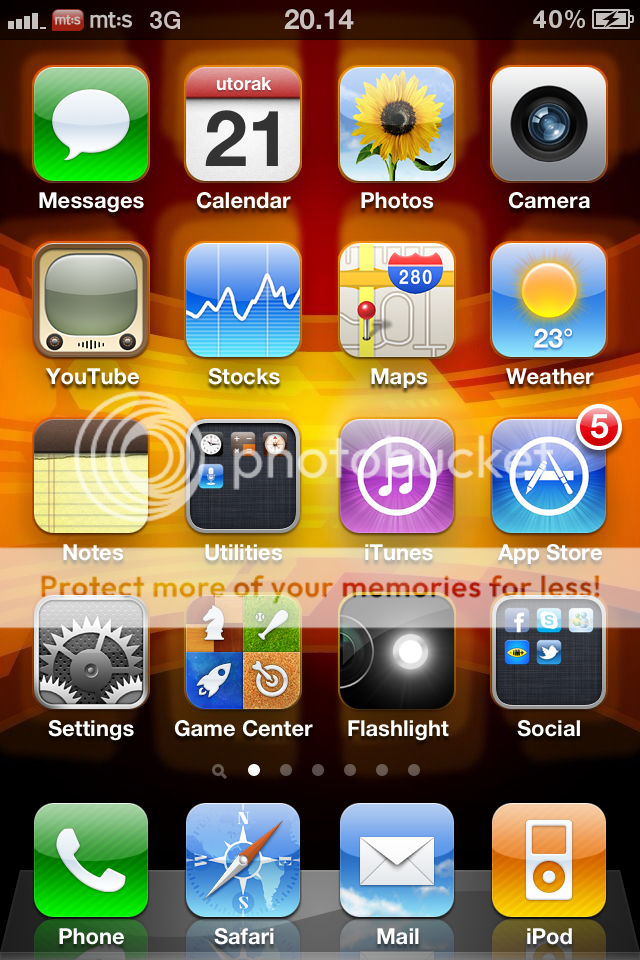
Task: Open the YouTube app
Action: point(91,300)
